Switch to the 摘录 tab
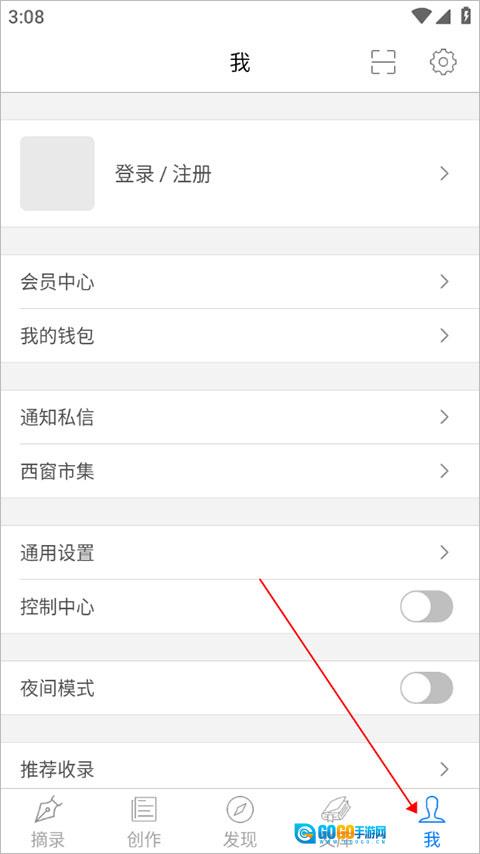The image size is (480, 854). click(48, 821)
